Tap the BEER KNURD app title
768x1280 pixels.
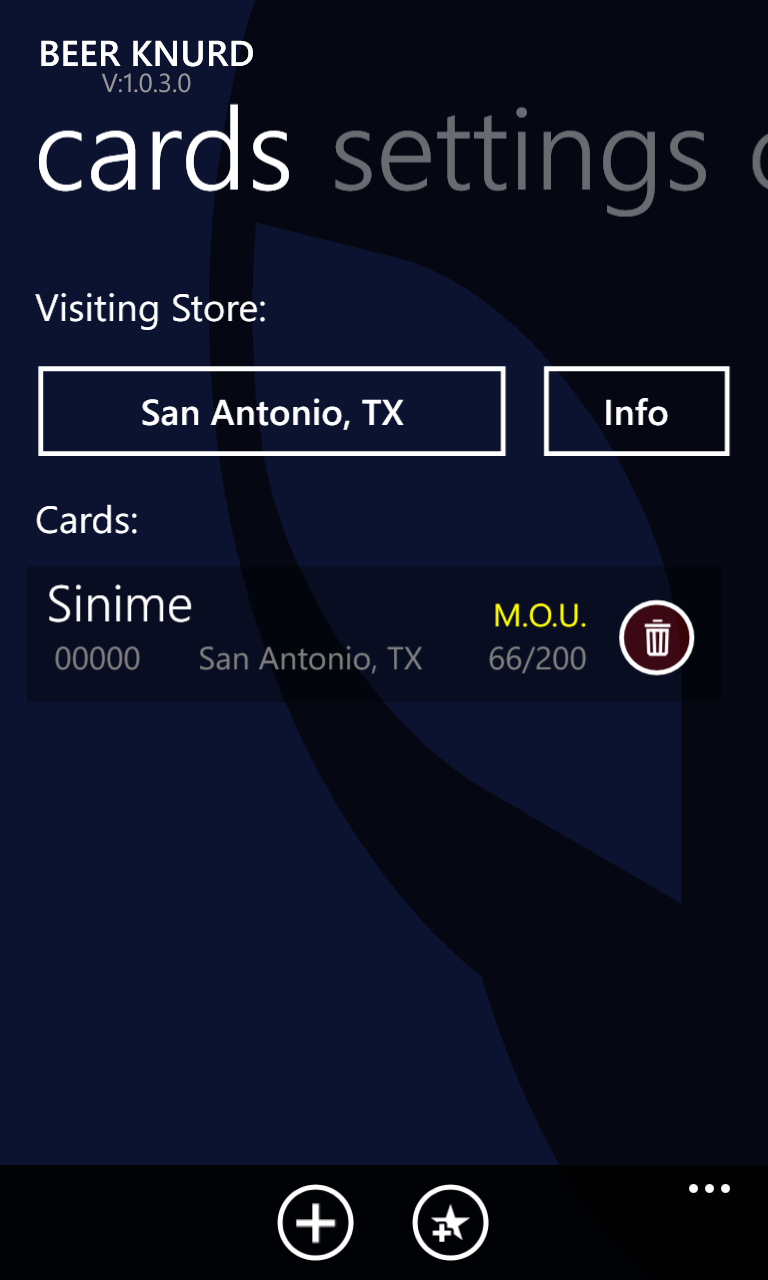coord(146,55)
